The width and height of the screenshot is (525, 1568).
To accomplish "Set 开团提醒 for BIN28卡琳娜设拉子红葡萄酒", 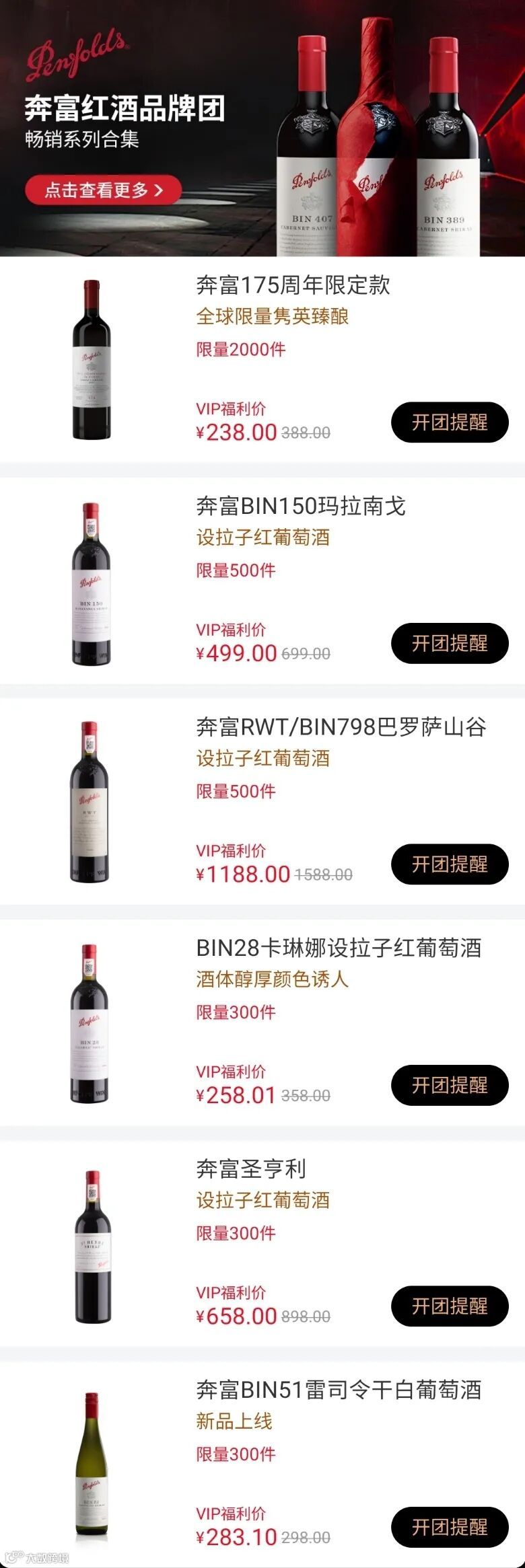I will 450,1085.
